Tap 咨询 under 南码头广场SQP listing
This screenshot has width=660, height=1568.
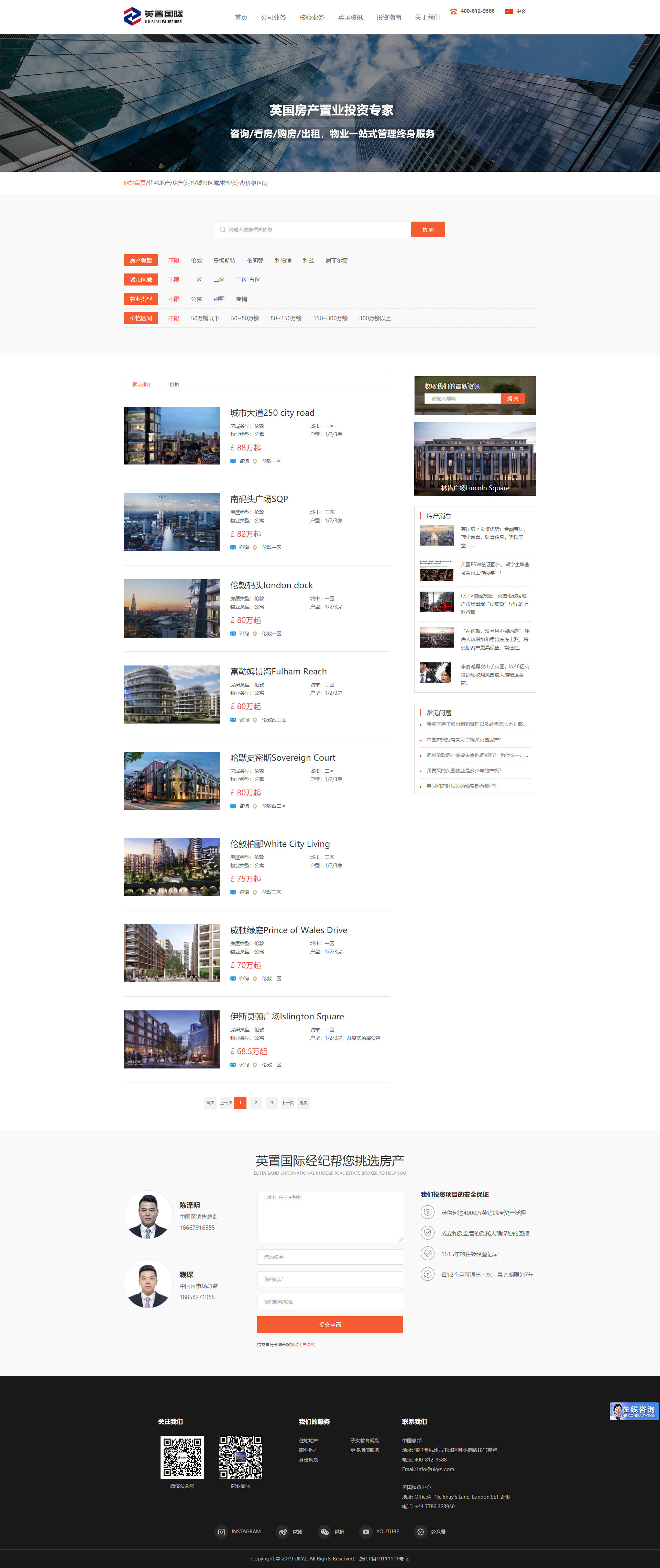click(x=243, y=547)
